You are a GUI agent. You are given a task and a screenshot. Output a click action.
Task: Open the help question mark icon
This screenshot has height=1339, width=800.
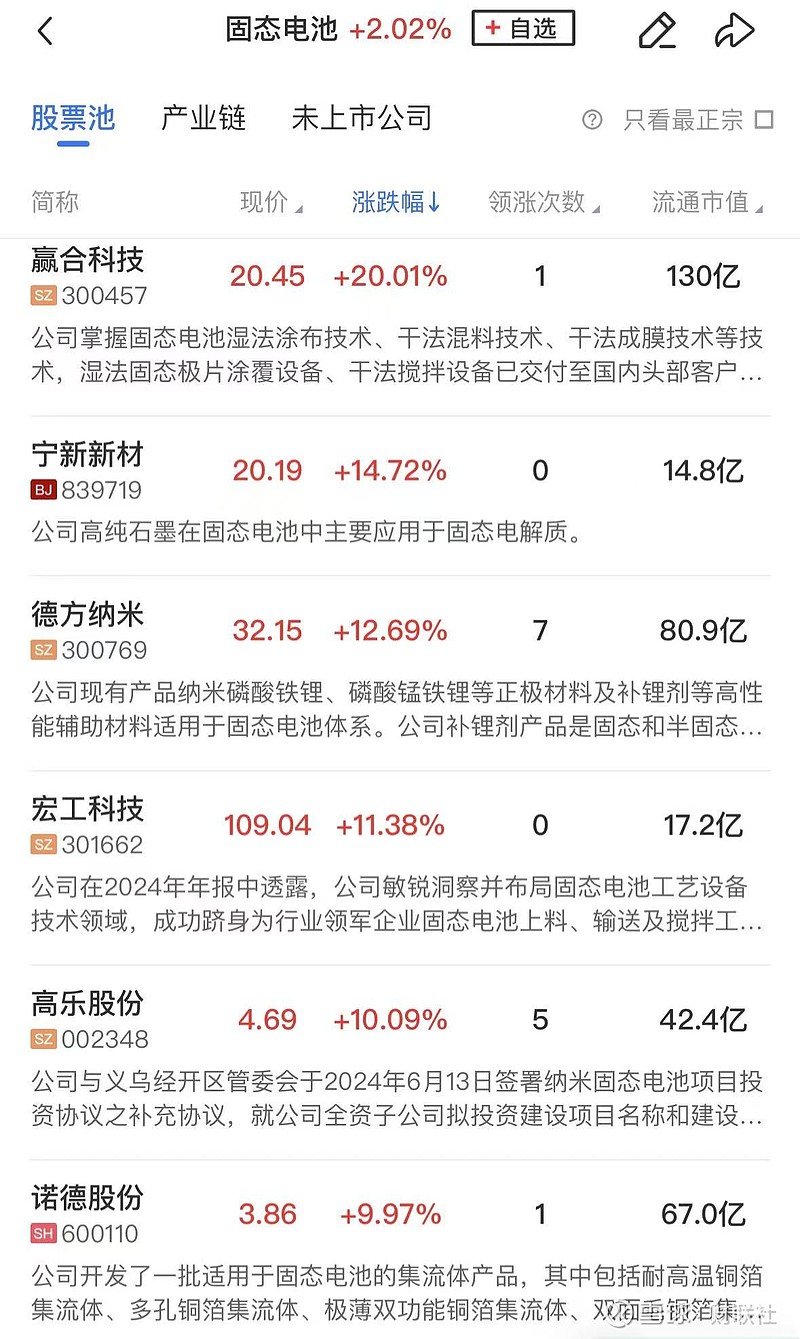pos(593,119)
